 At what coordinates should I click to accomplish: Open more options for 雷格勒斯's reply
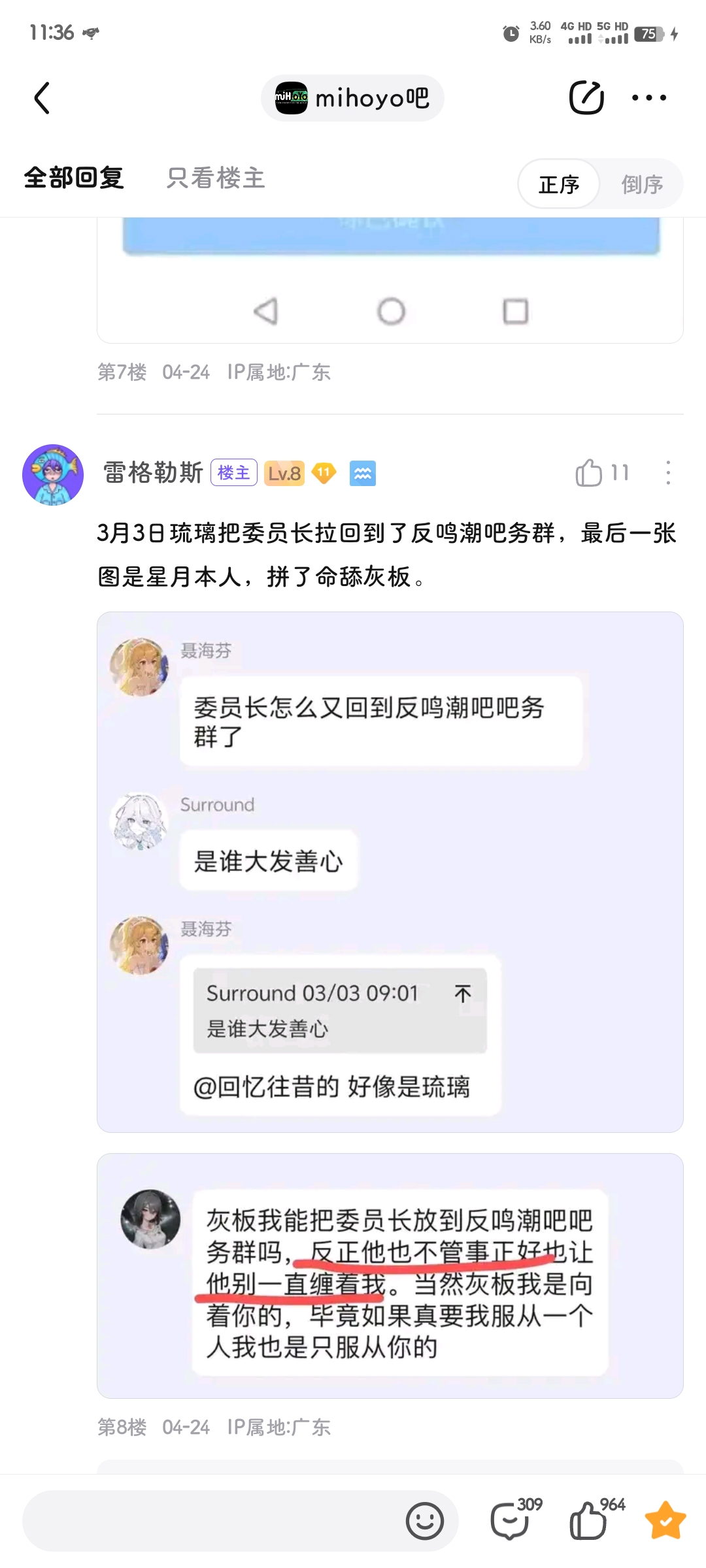click(667, 473)
